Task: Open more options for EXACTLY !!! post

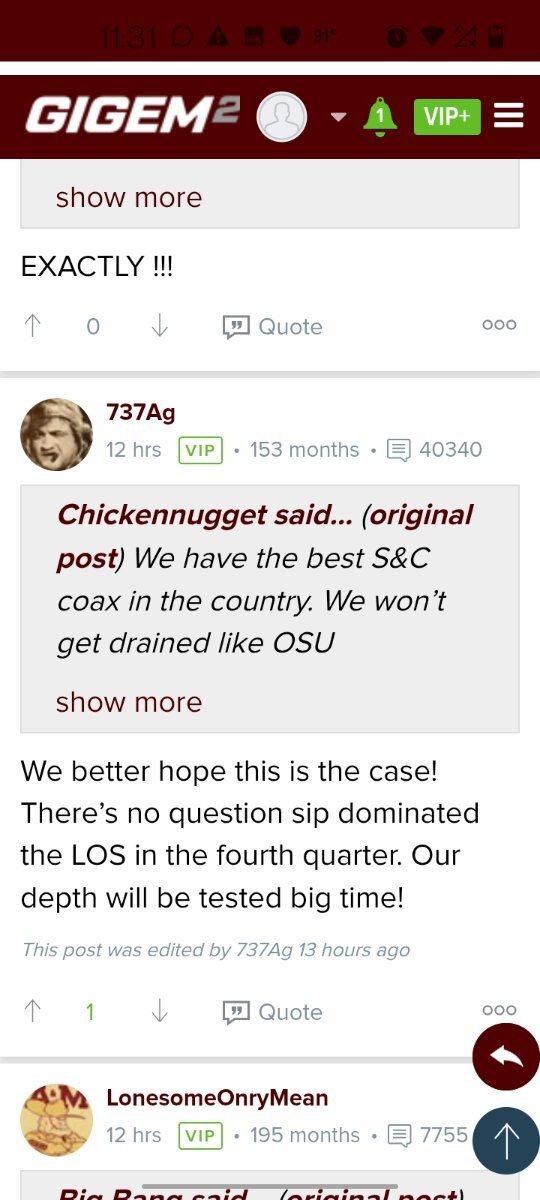Action: 499,325
